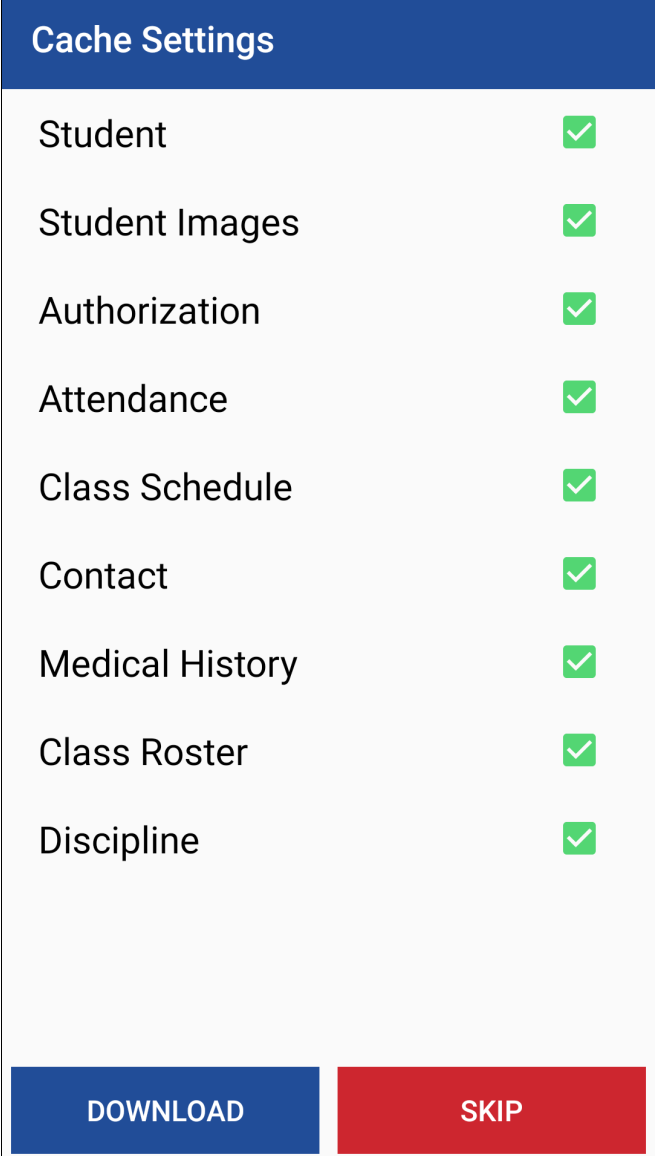Deselect the Discipline checkbox
The height and width of the screenshot is (1156, 655).
(x=579, y=838)
